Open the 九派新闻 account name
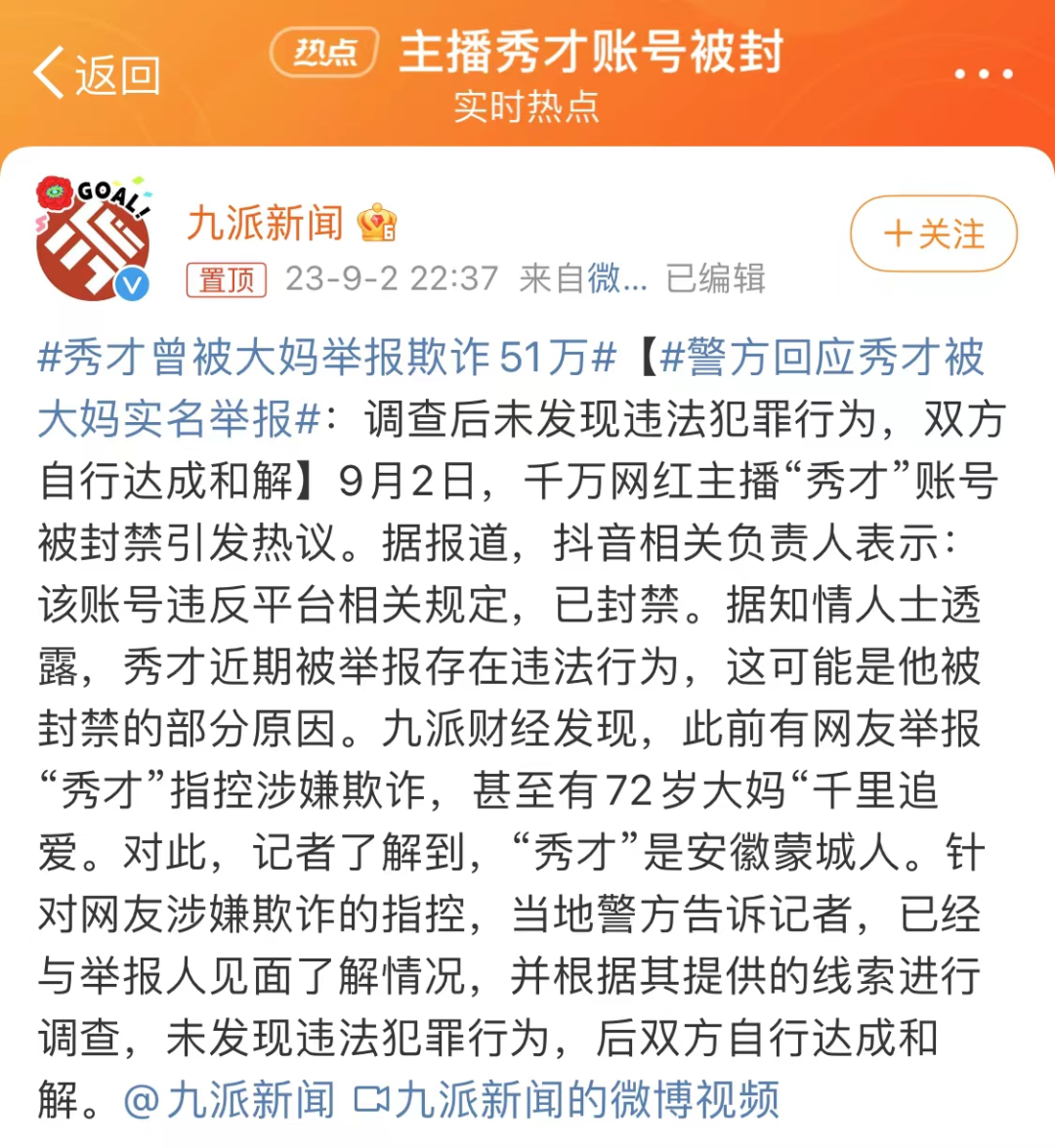The width and height of the screenshot is (1055, 1148). click(266, 224)
